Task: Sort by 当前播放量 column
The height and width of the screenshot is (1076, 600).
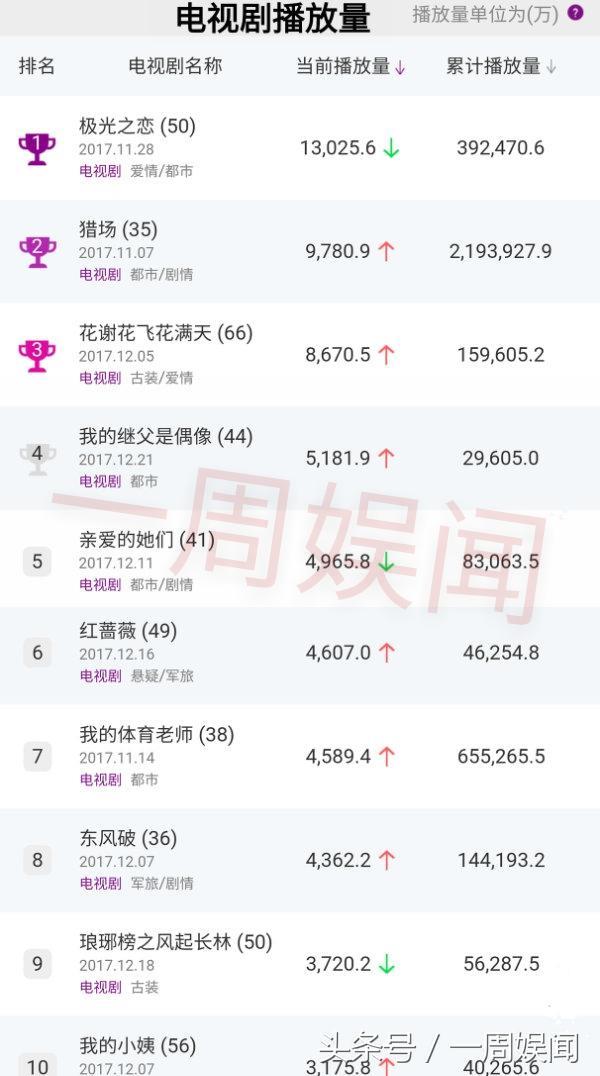Action: point(351,67)
